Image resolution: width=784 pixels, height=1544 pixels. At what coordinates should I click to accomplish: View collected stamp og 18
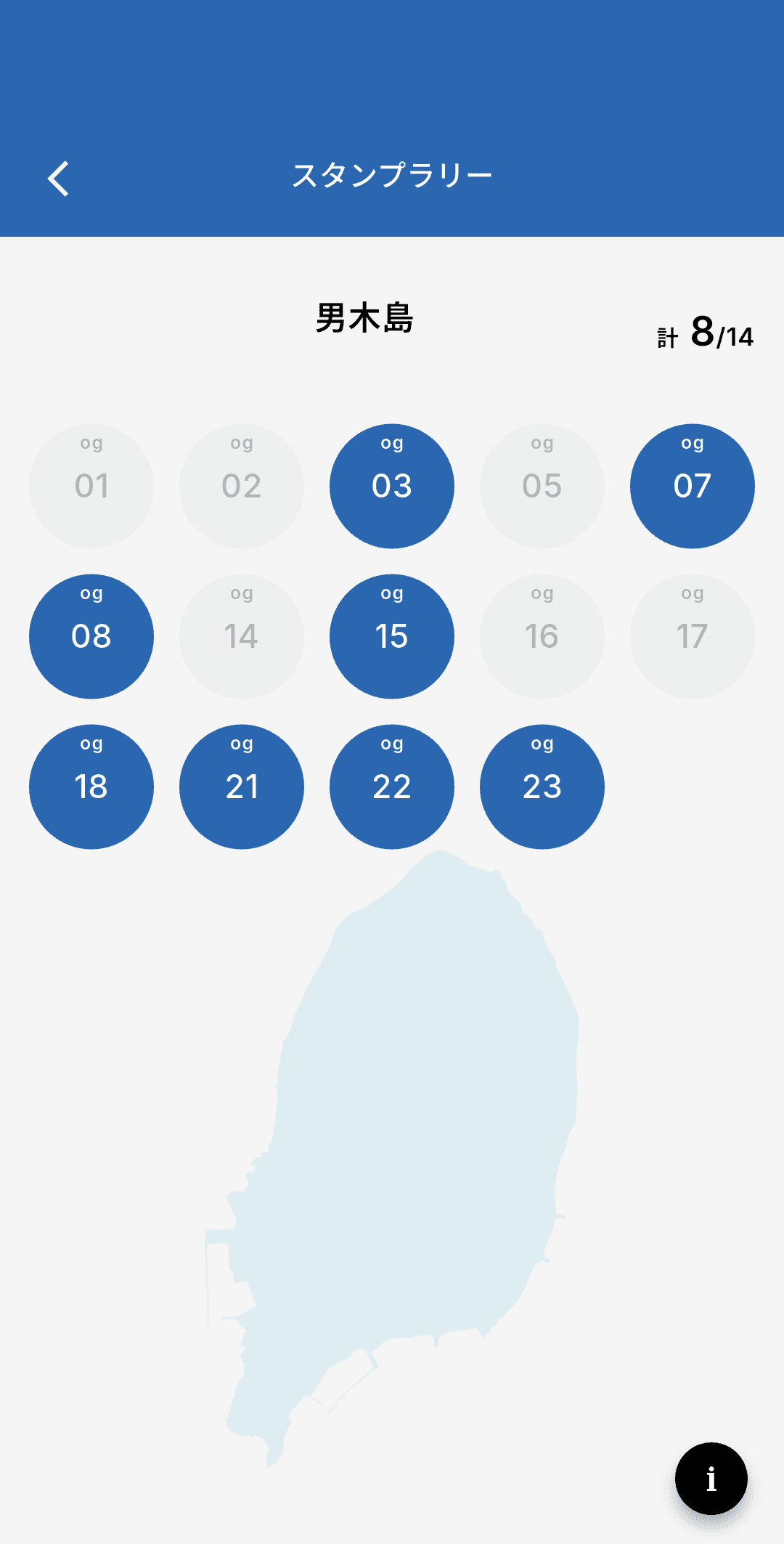pyautogui.click(x=91, y=787)
